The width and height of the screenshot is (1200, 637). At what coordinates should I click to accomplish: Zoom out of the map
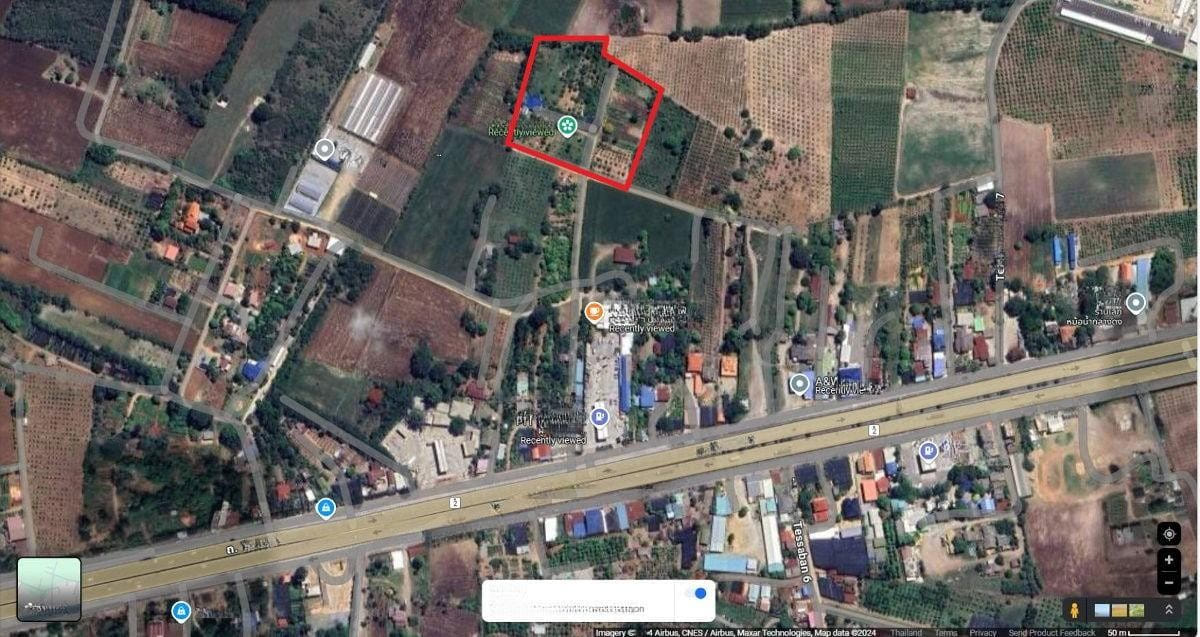(1169, 581)
